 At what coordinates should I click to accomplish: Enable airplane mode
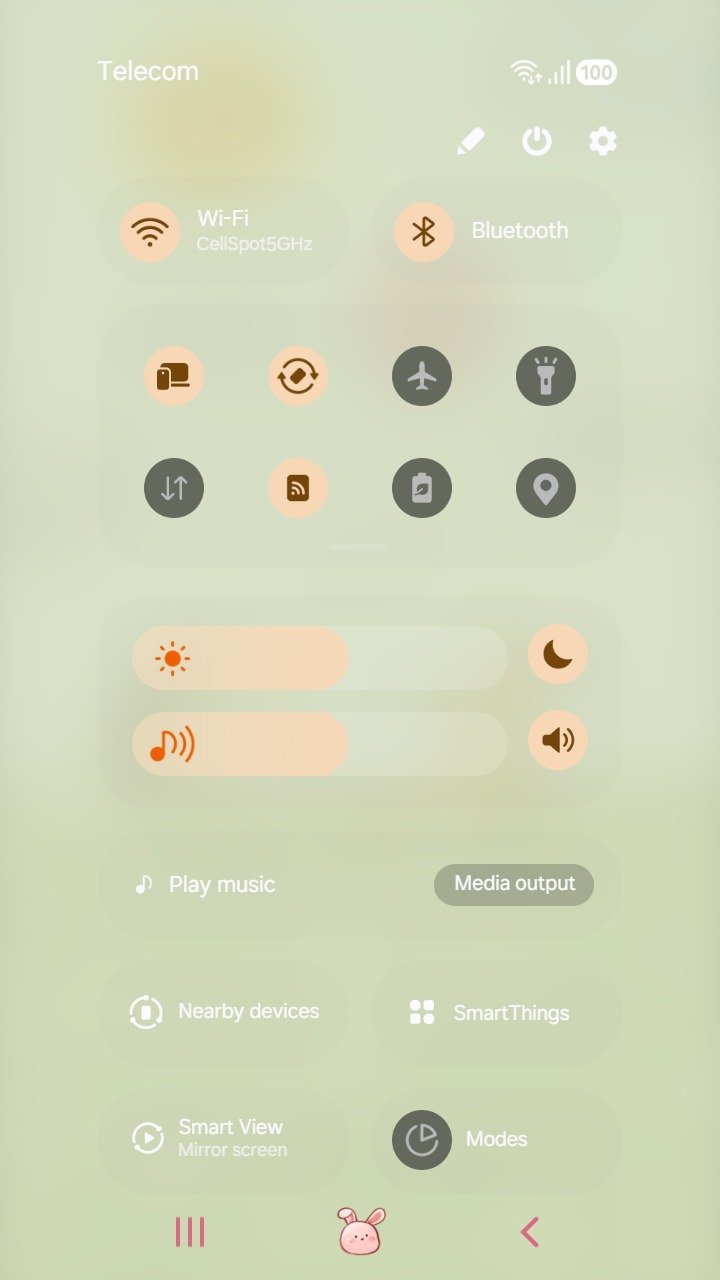coord(422,376)
